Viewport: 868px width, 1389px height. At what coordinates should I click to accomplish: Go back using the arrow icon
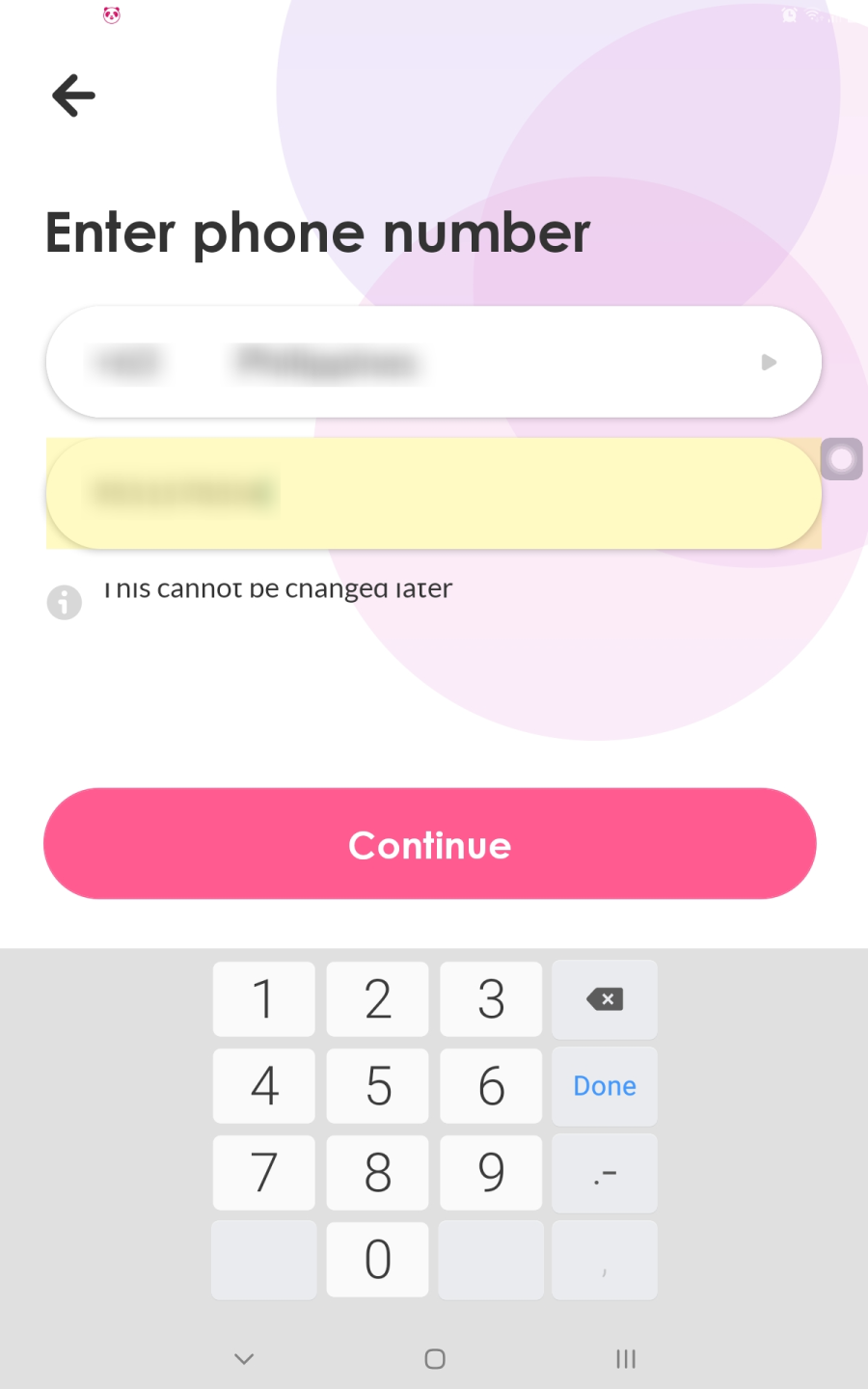tap(73, 95)
